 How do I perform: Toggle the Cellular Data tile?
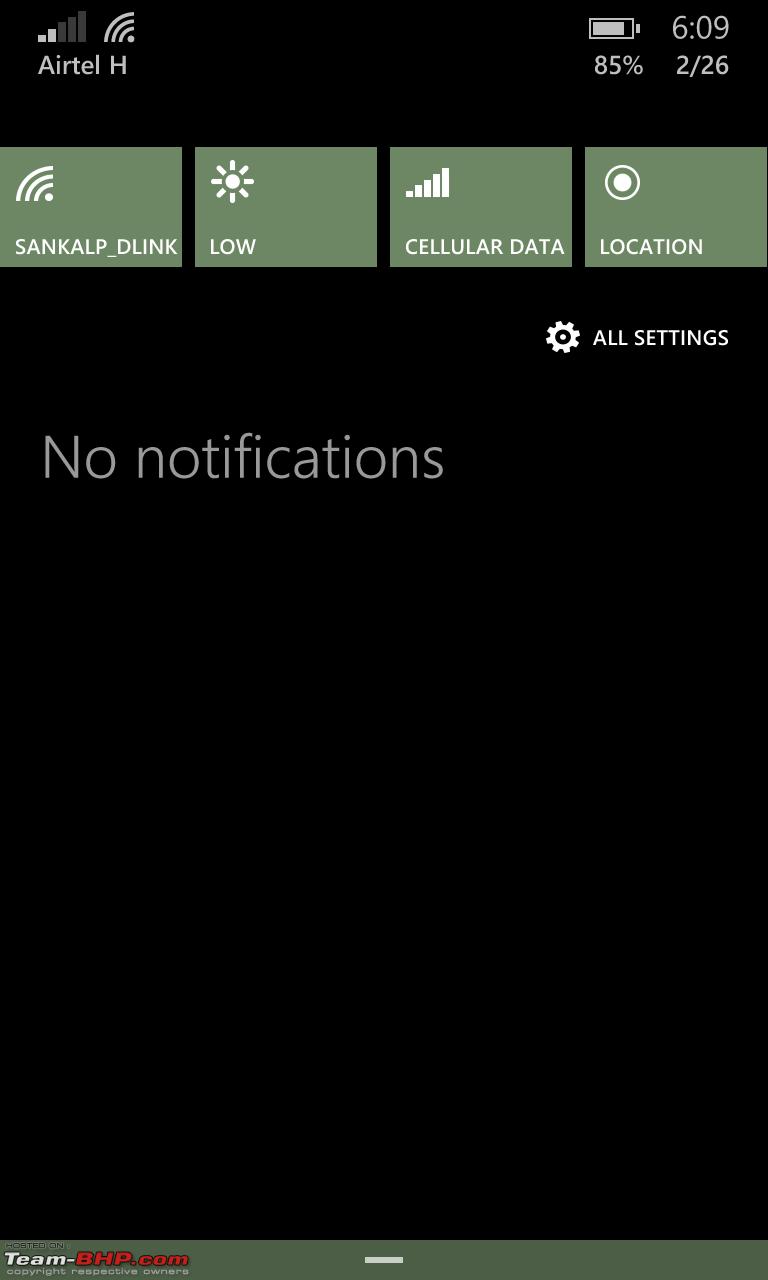481,207
